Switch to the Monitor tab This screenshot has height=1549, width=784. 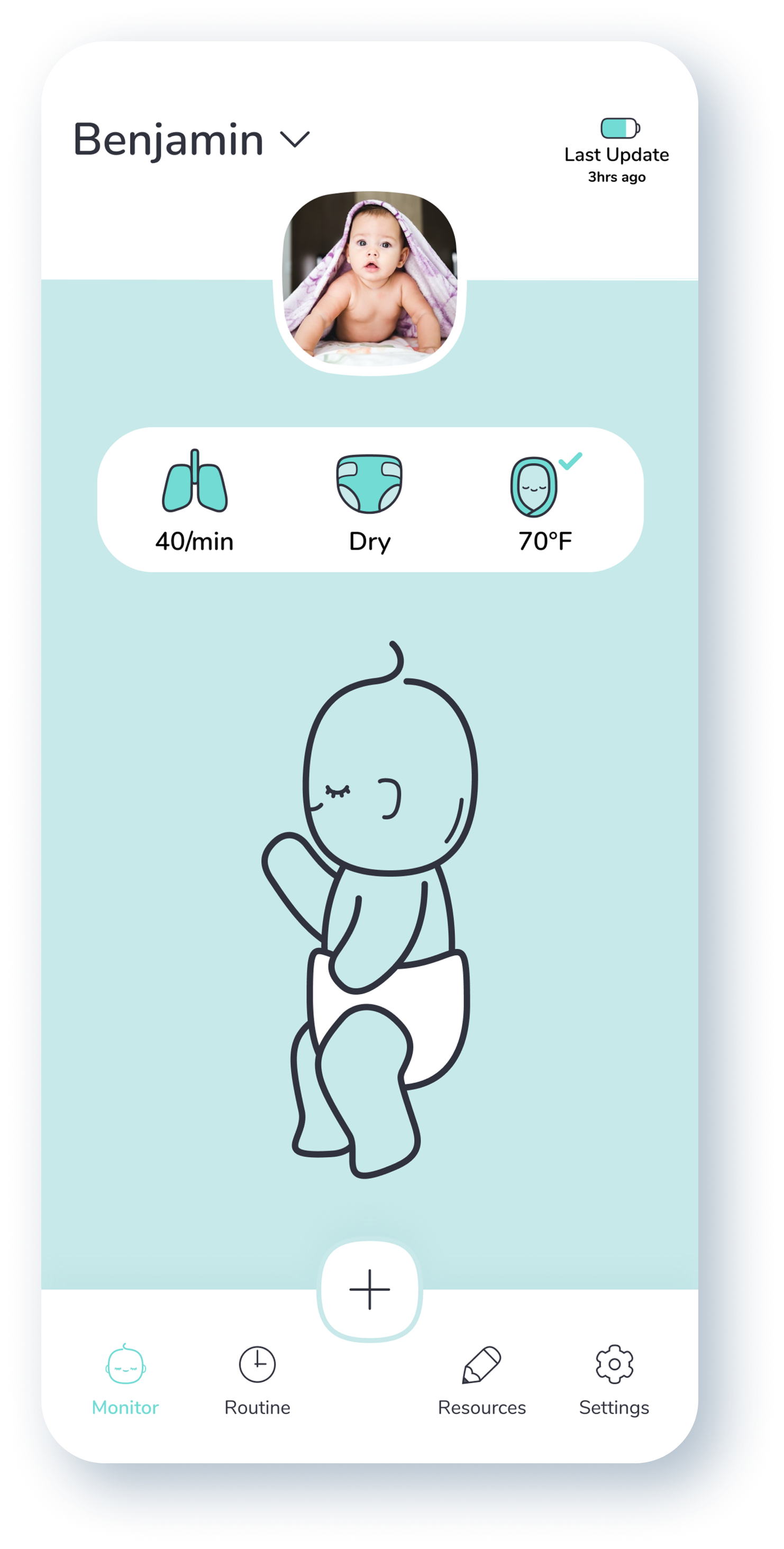pyautogui.click(x=125, y=1380)
